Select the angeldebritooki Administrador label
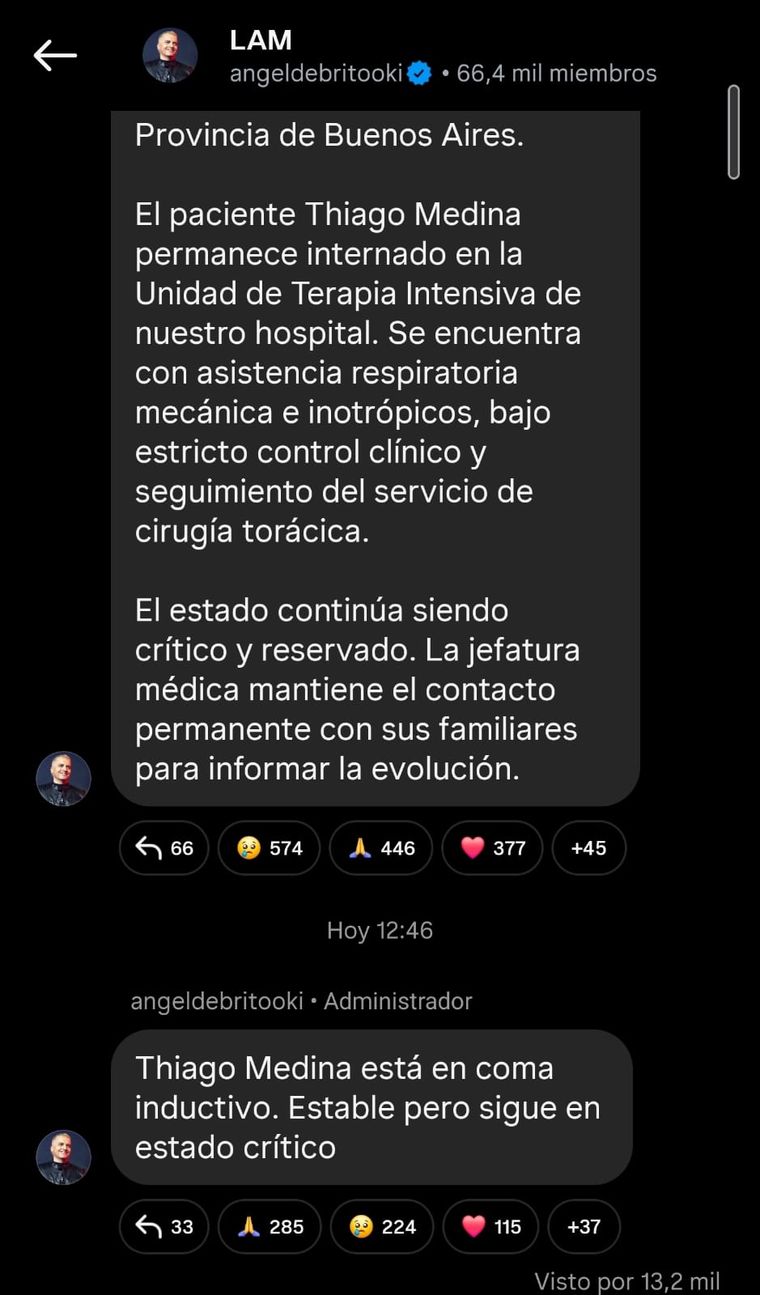The width and height of the screenshot is (760, 1295). [300, 1001]
